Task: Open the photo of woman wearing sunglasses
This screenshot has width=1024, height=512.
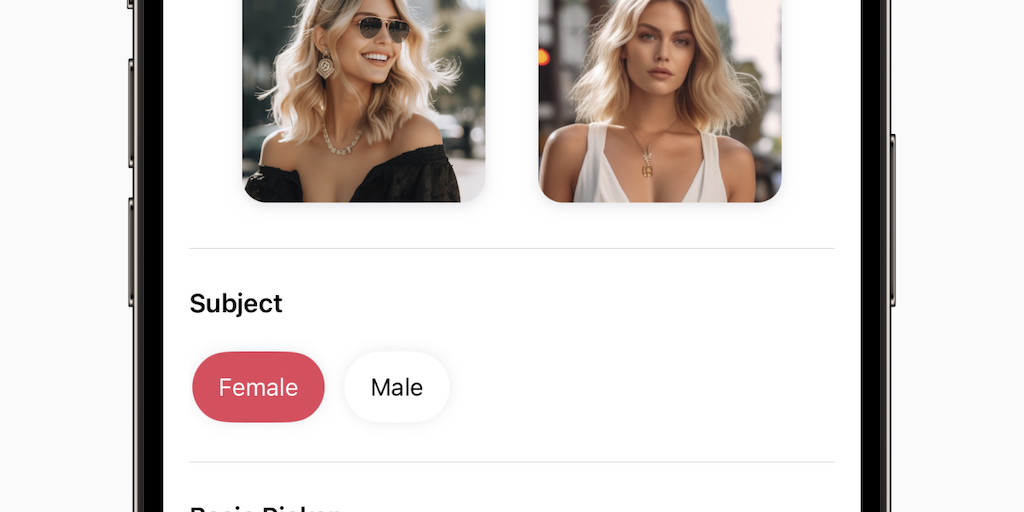Action: pyautogui.click(x=364, y=100)
